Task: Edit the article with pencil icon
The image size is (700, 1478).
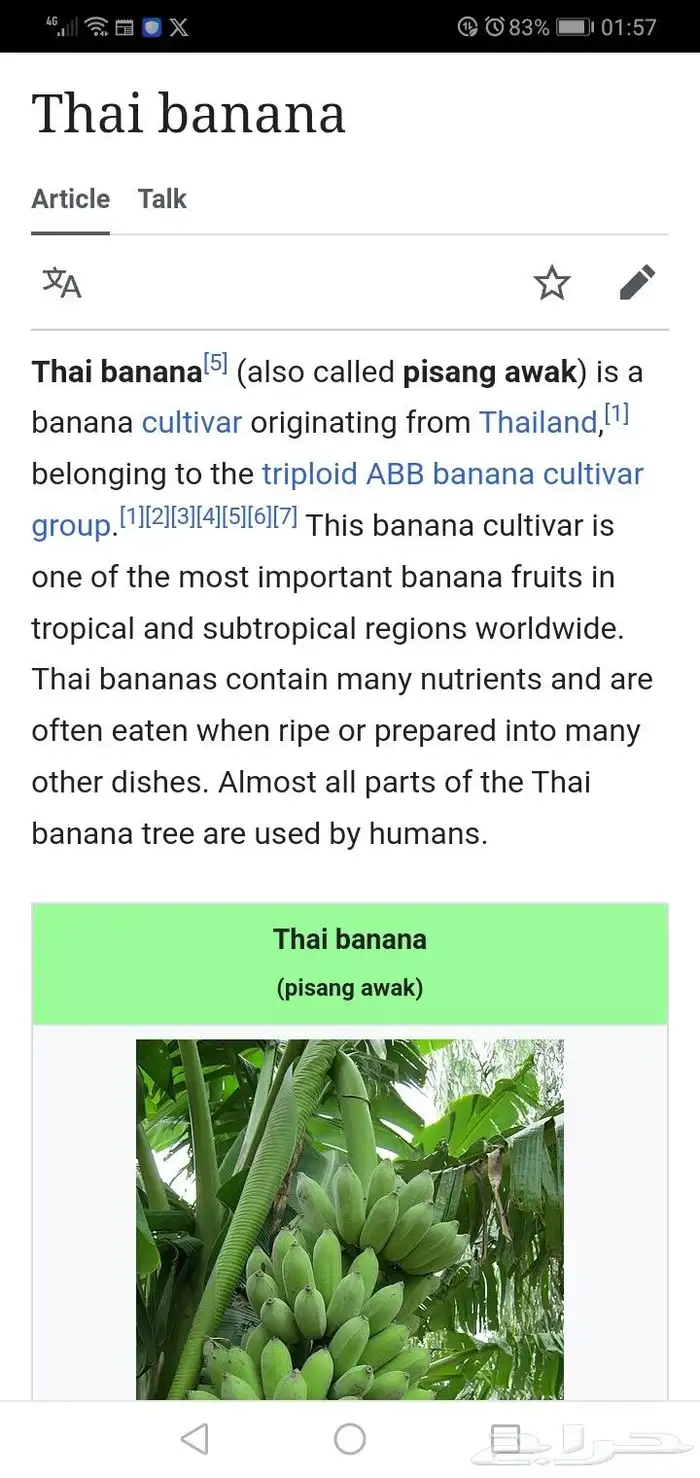Action: [x=637, y=283]
